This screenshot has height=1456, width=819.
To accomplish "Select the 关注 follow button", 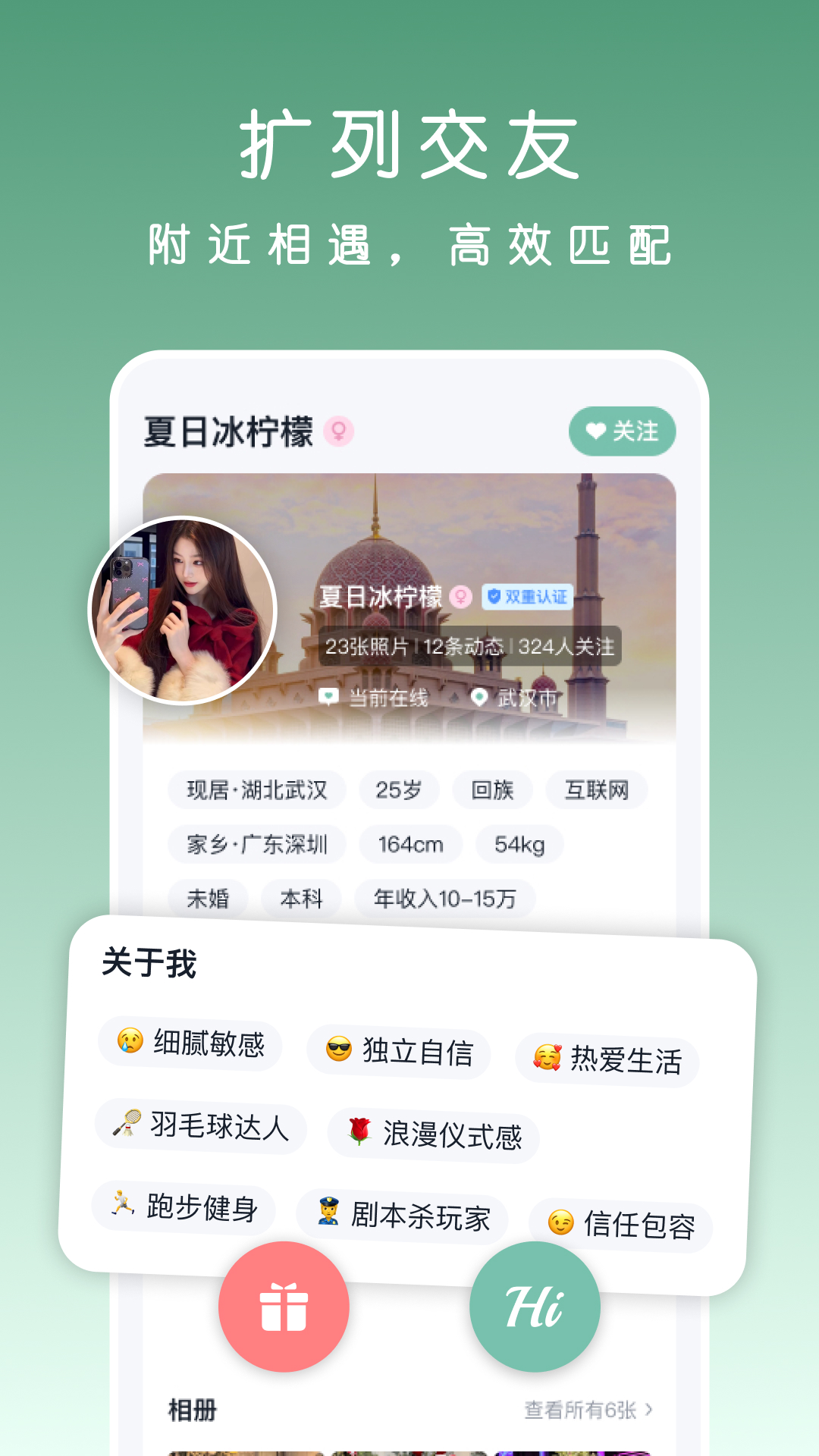I will tap(621, 430).
